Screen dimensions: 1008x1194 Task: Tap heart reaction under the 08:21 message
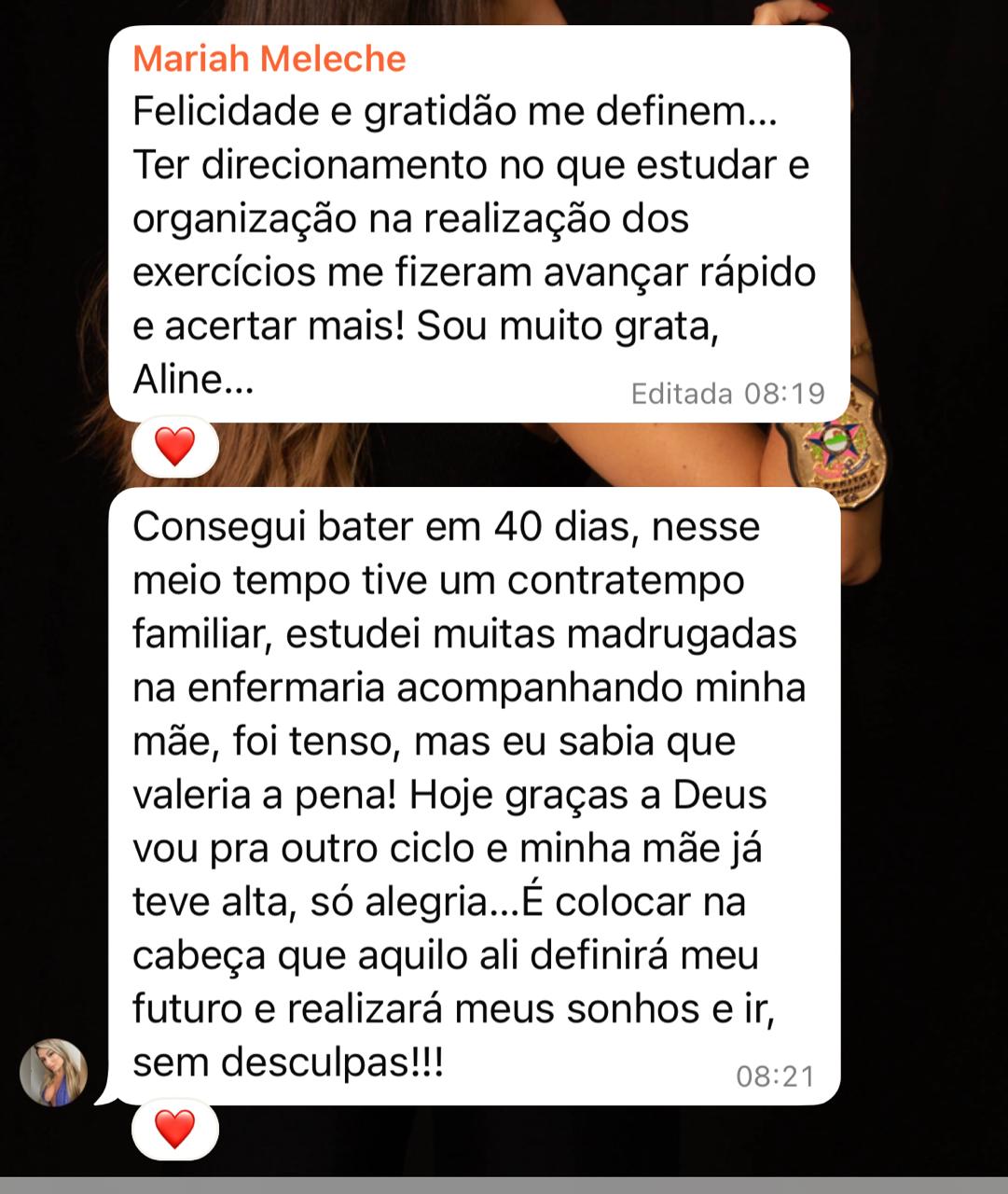(x=174, y=1130)
